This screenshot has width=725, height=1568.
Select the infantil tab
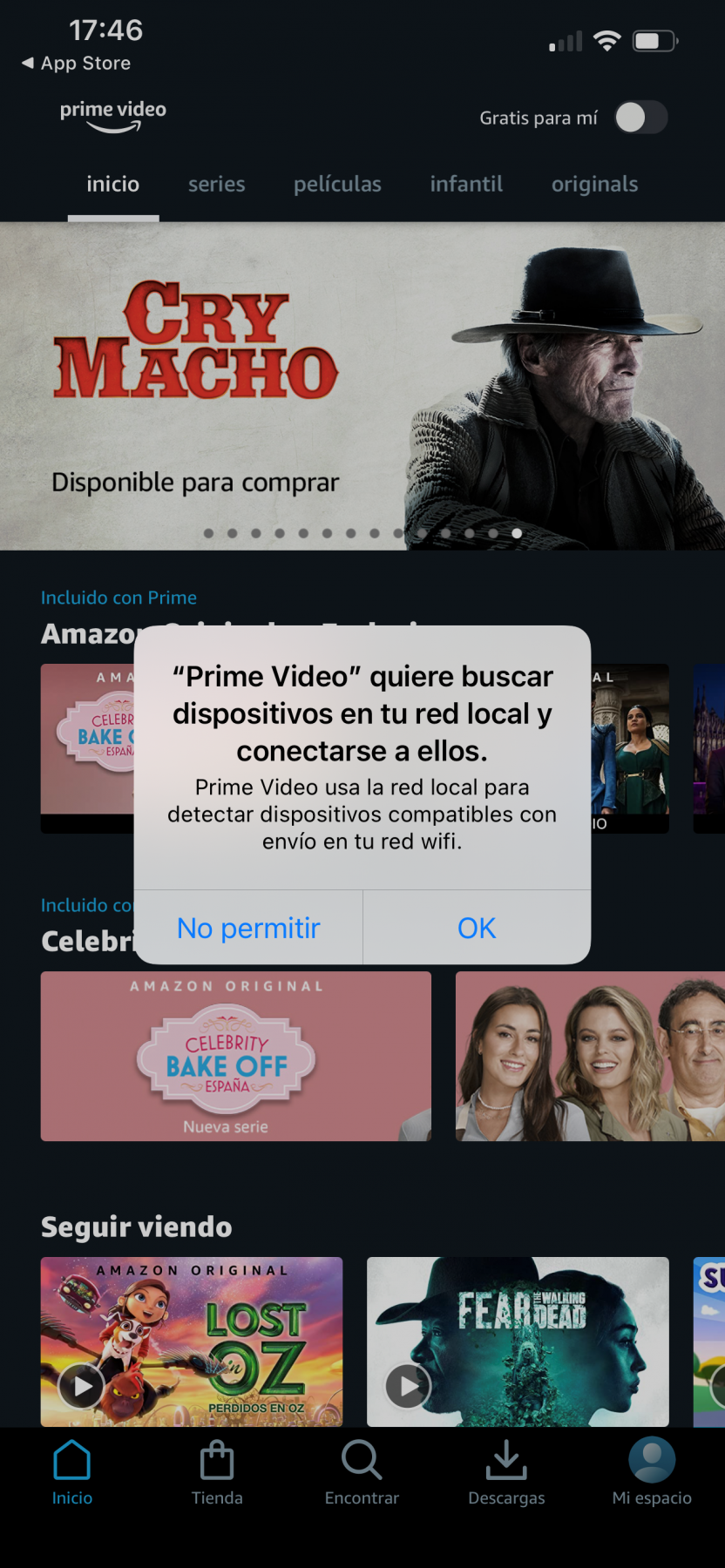click(466, 184)
